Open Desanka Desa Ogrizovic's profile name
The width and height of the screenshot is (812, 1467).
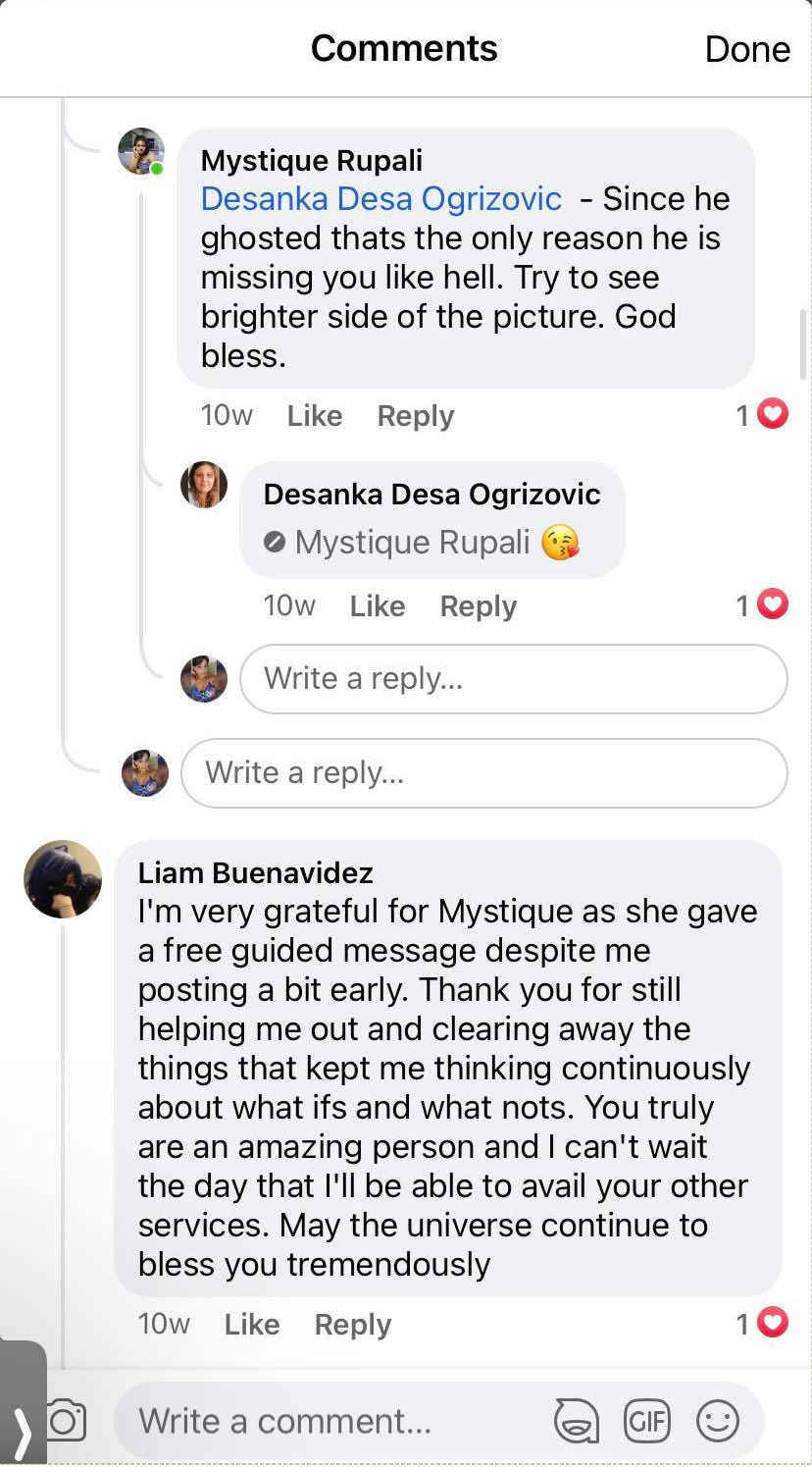(x=431, y=495)
